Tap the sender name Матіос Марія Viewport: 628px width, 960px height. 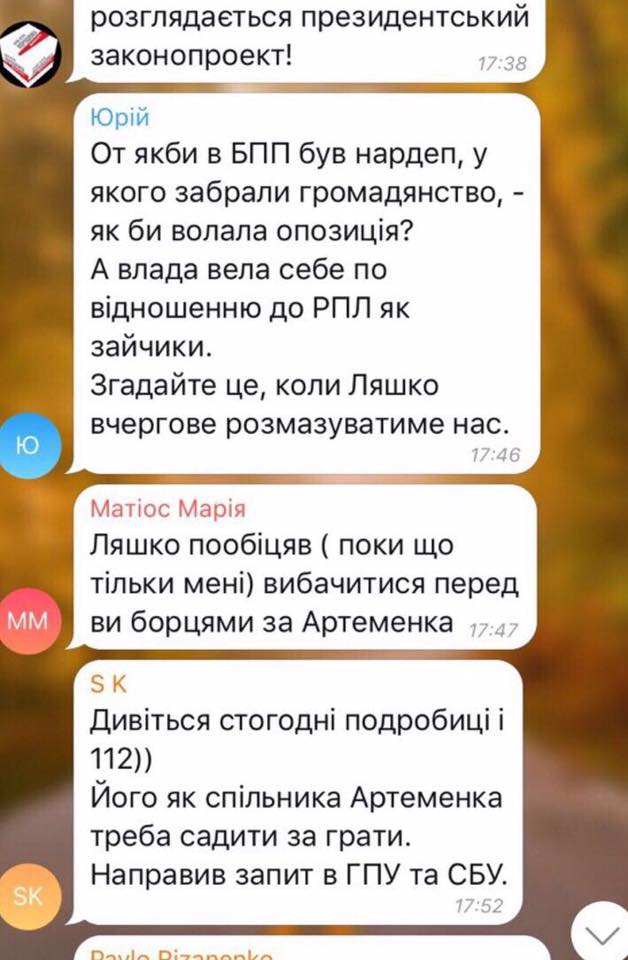click(x=167, y=509)
